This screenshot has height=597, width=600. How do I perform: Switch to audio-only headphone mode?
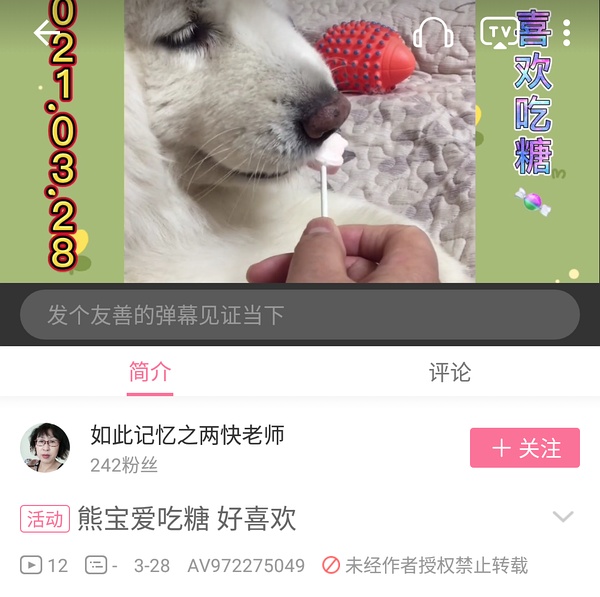pos(433,33)
